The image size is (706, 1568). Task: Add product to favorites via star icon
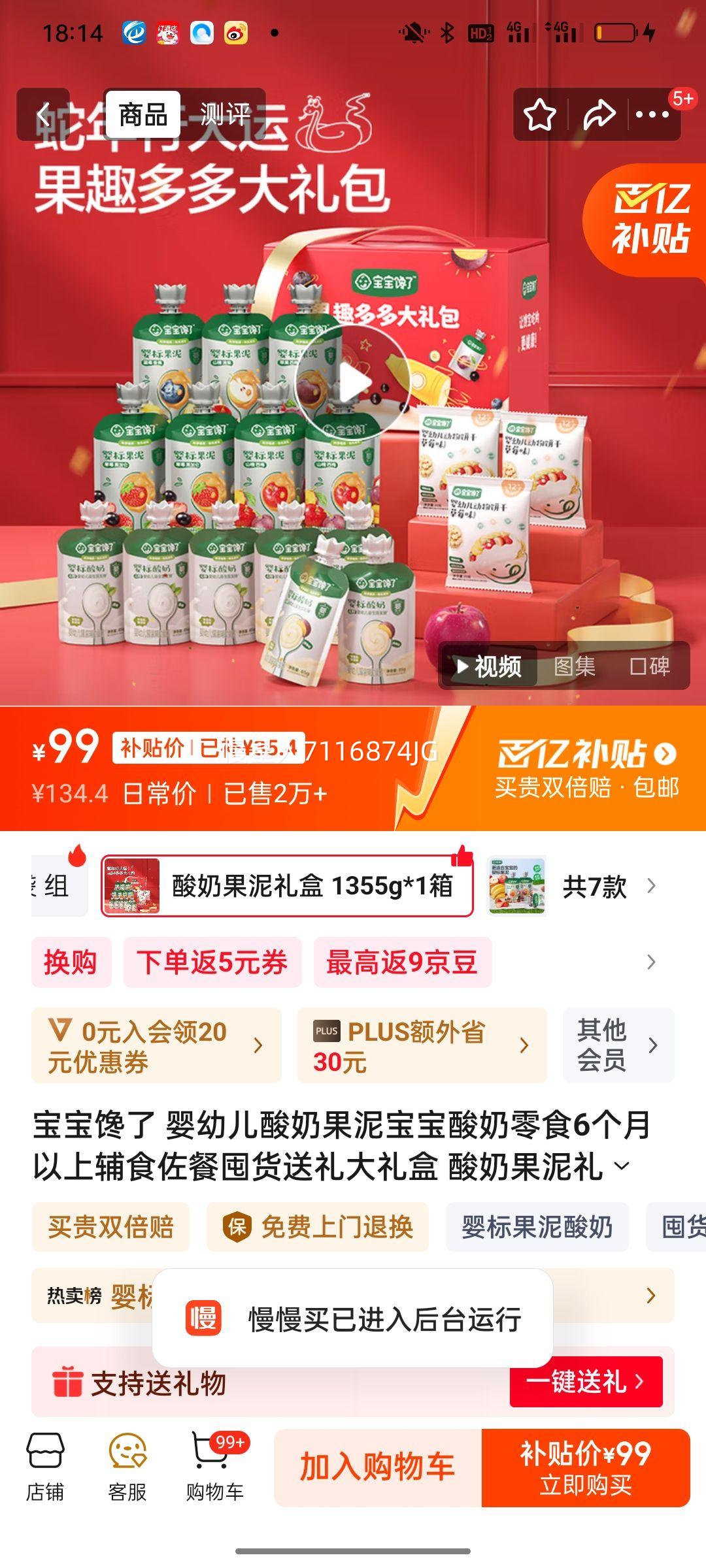(x=540, y=112)
